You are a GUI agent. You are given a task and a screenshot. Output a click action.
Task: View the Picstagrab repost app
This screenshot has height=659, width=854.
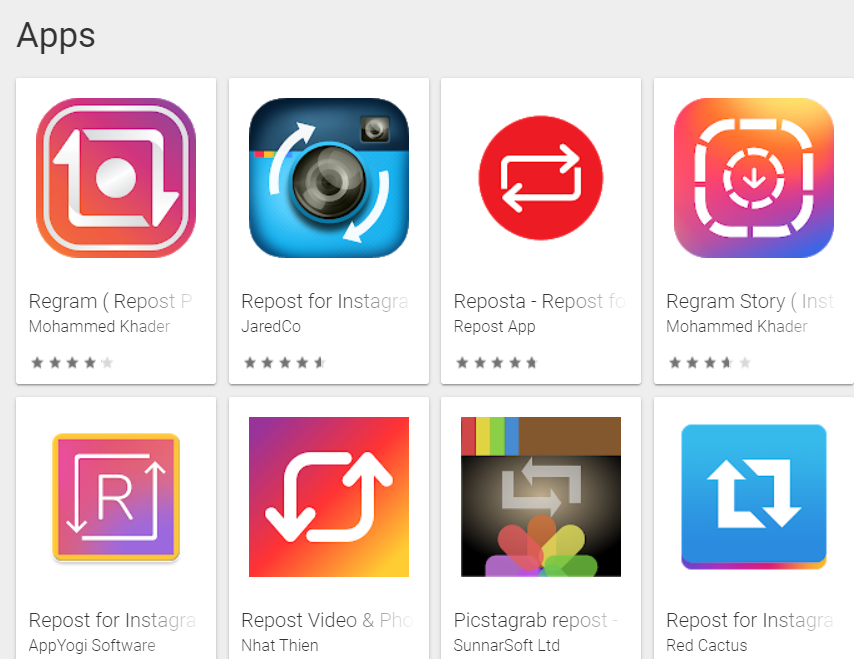[540, 497]
